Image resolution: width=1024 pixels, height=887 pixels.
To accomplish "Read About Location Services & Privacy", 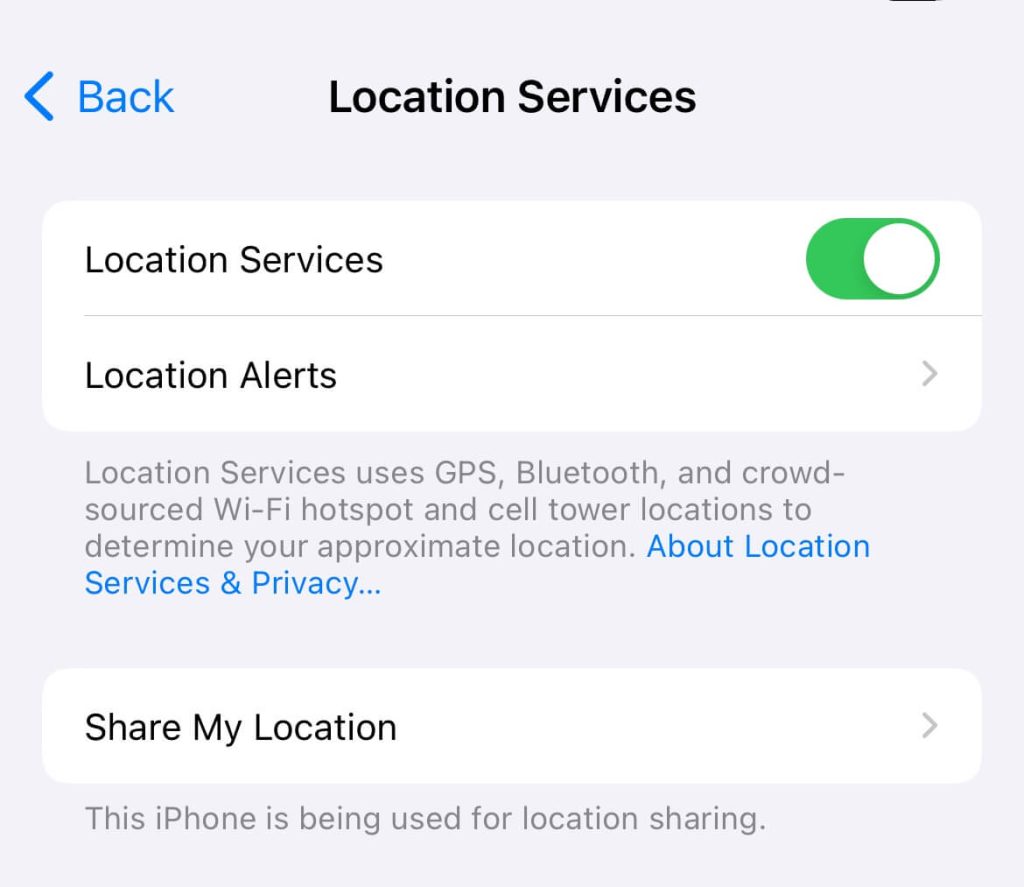I will pos(757,547).
